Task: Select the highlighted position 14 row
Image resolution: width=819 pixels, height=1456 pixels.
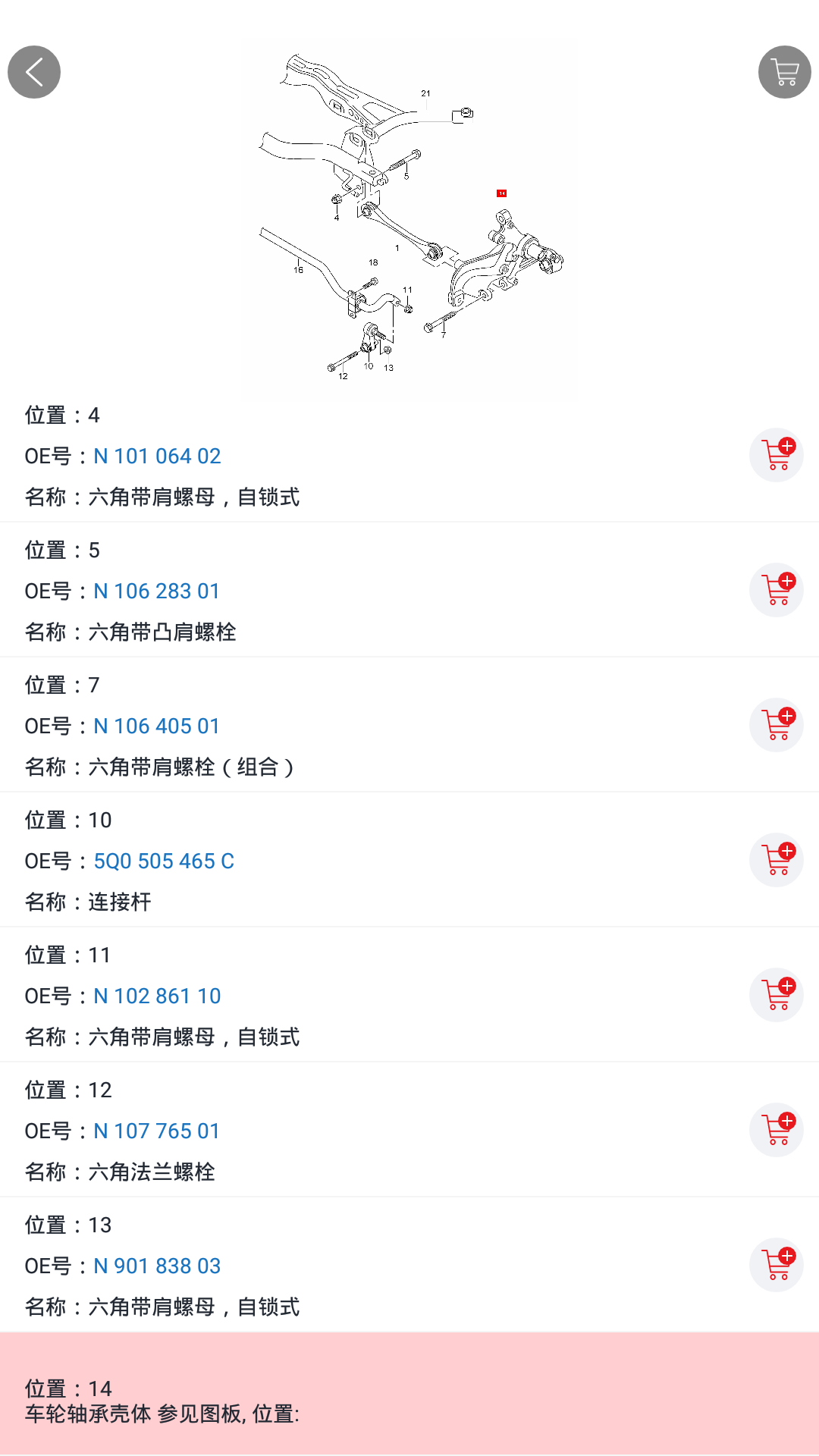Action: 409,1400
